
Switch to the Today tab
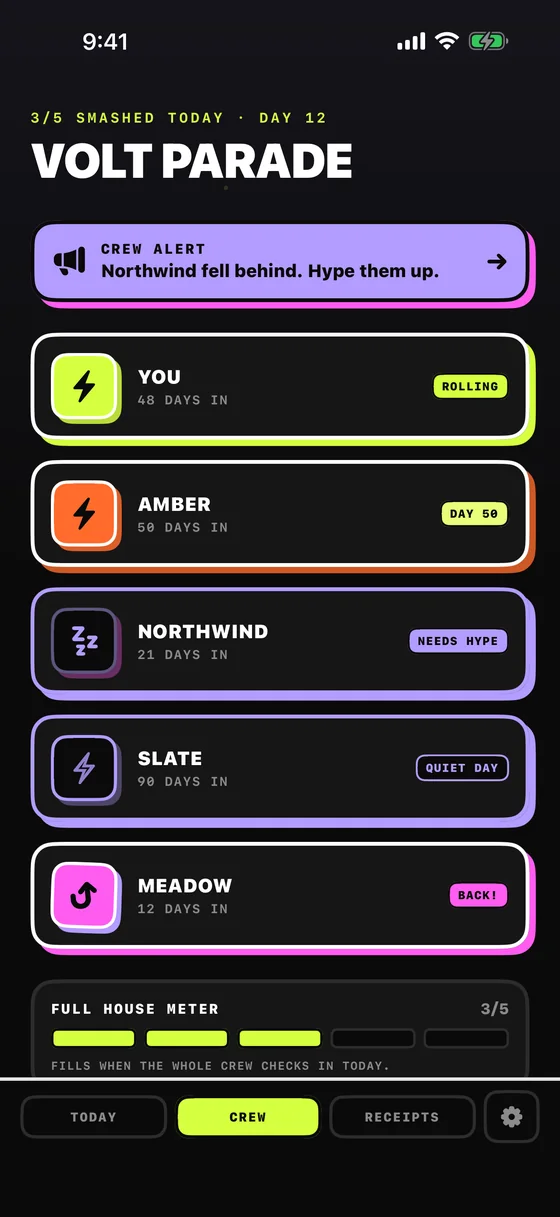pyautogui.click(x=93, y=1117)
